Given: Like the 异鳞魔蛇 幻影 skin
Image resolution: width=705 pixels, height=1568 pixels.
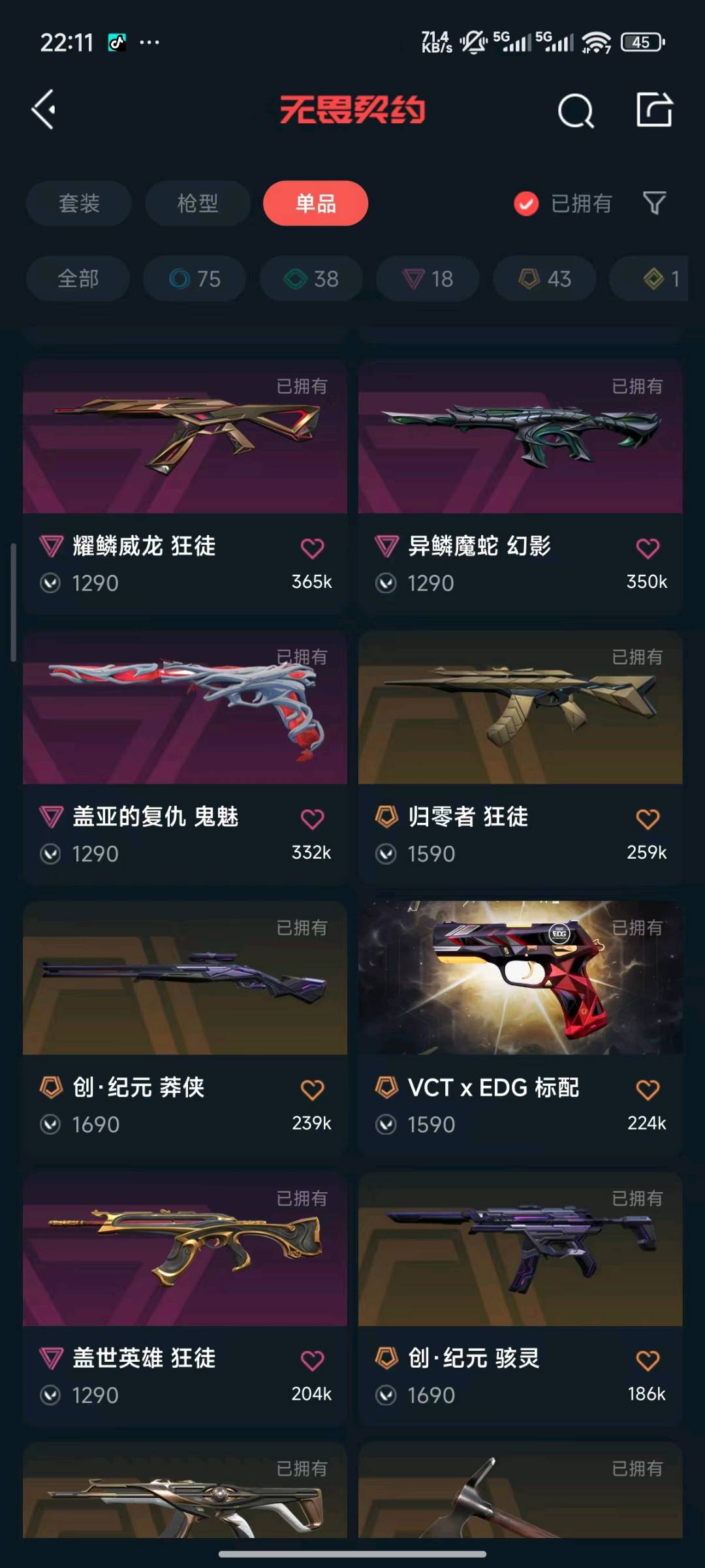Looking at the screenshot, I should pyautogui.click(x=648, y=548).
